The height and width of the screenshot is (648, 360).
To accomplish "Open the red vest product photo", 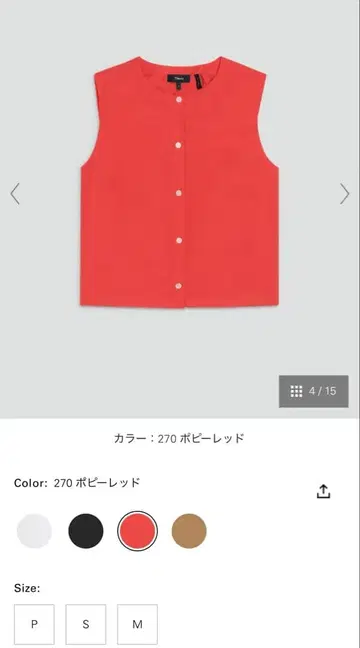I will (179, 182).
